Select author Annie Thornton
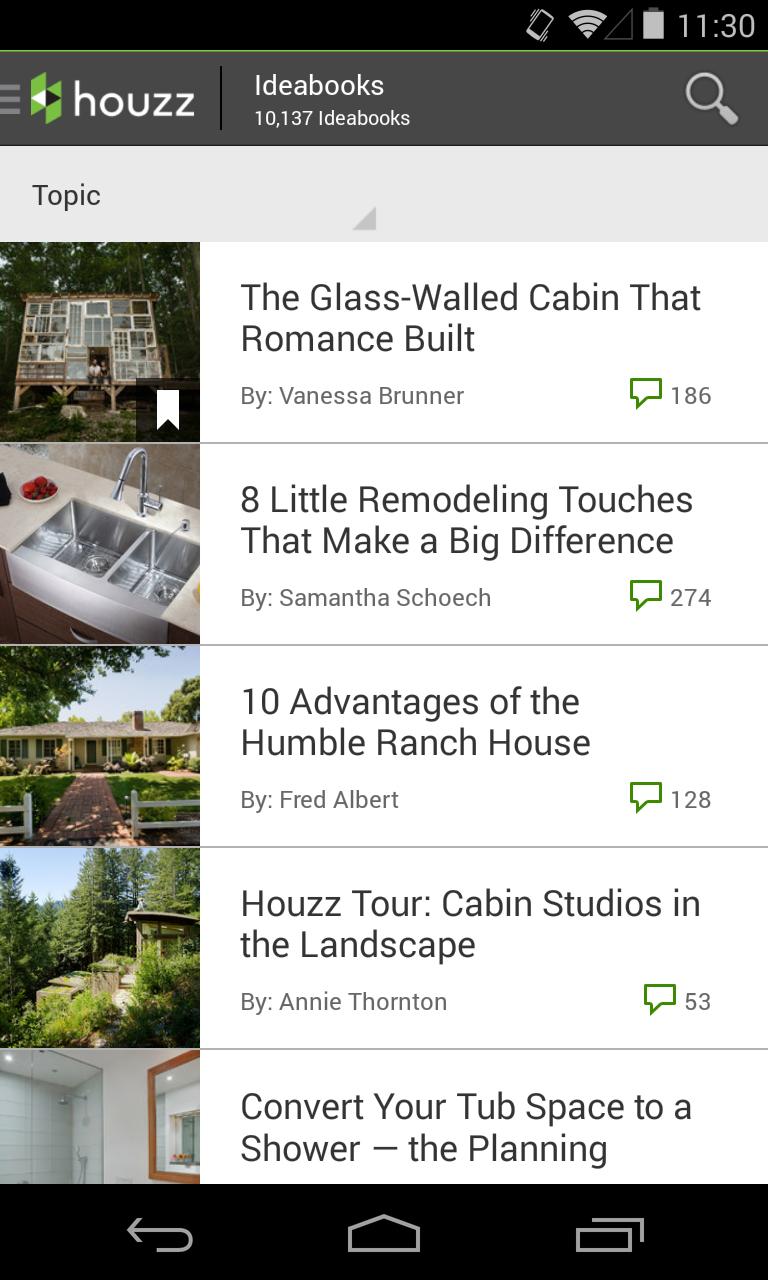 [343, 1001]
